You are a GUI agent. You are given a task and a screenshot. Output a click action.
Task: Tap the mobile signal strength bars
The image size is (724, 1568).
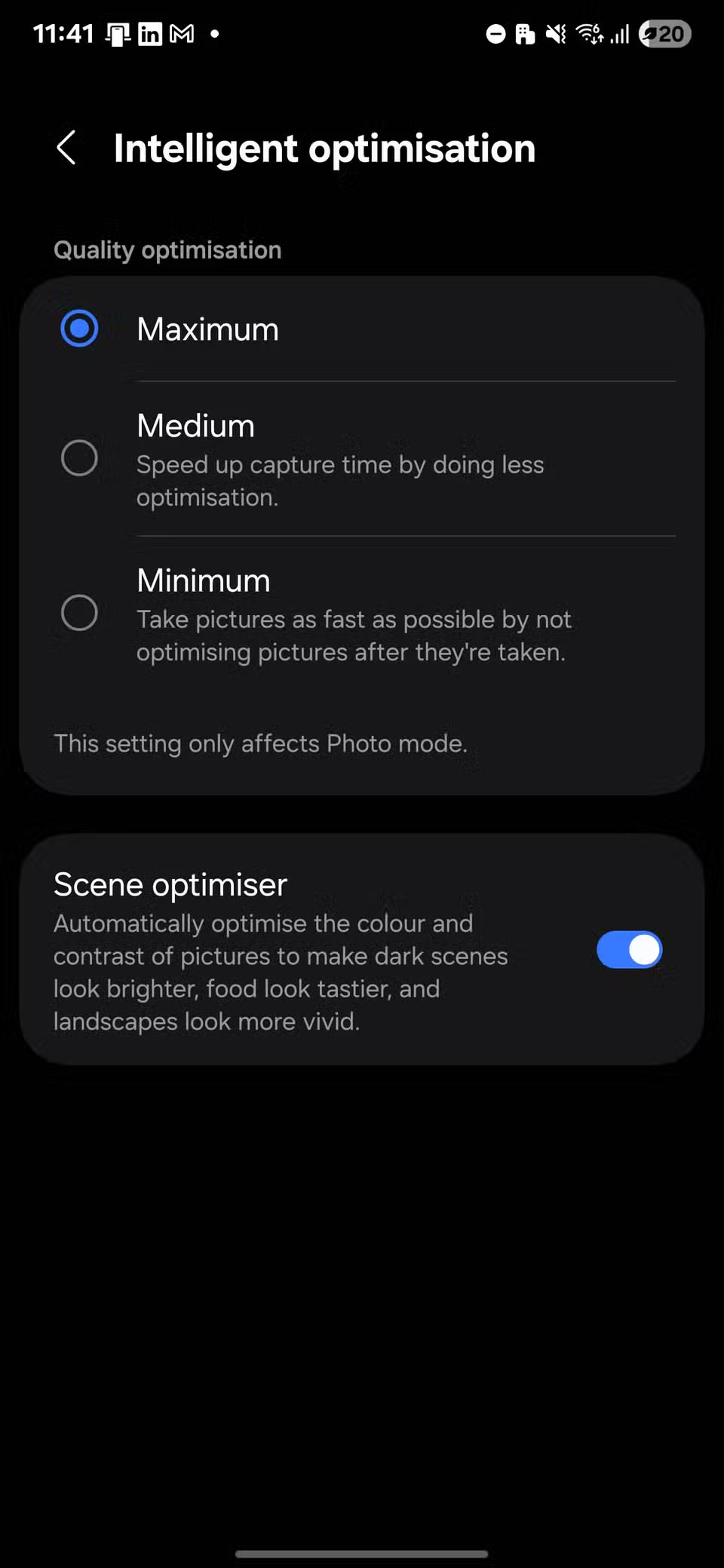coord(620,34)
